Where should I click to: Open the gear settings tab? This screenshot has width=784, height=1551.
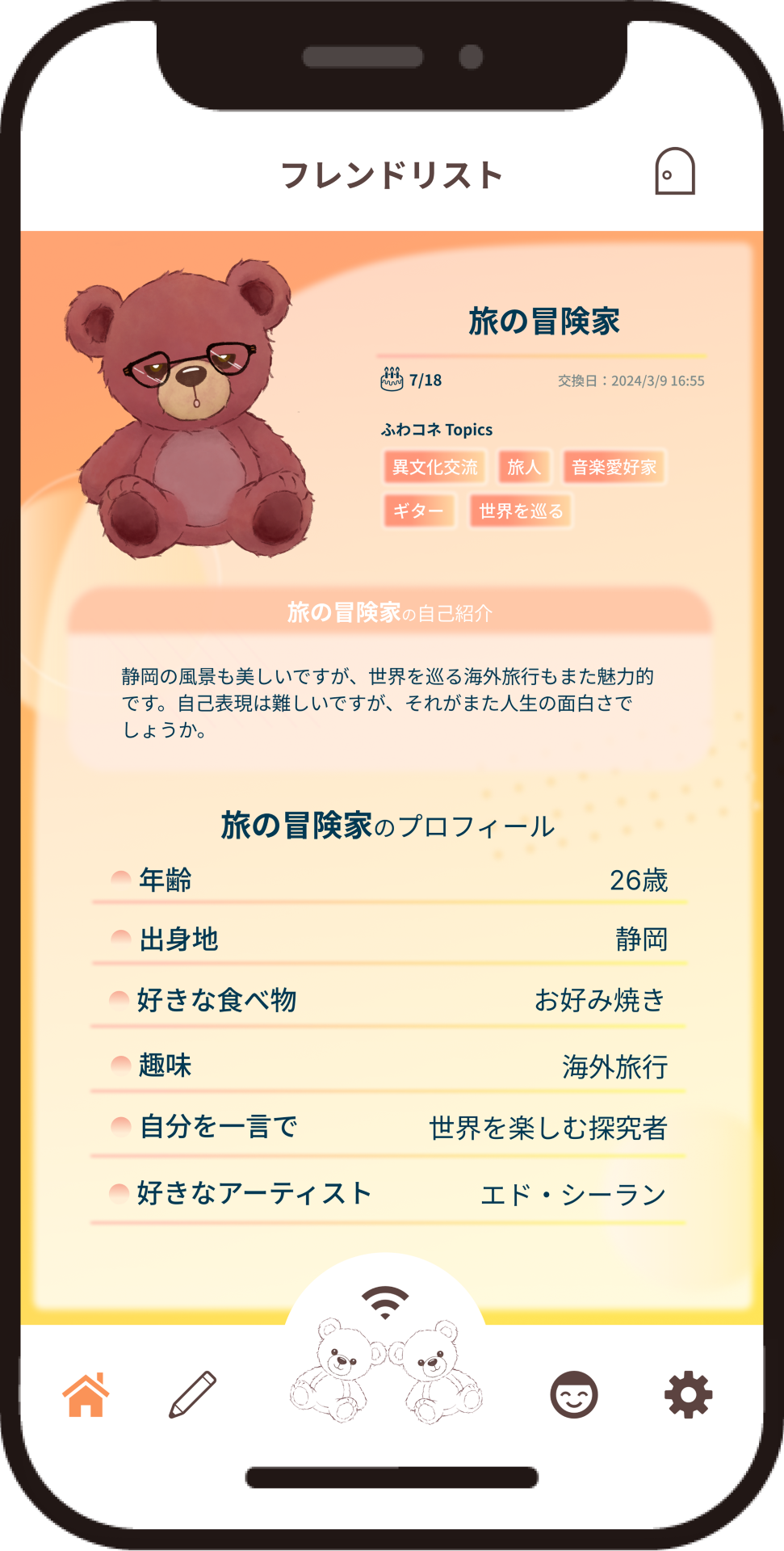[688, 1394]
